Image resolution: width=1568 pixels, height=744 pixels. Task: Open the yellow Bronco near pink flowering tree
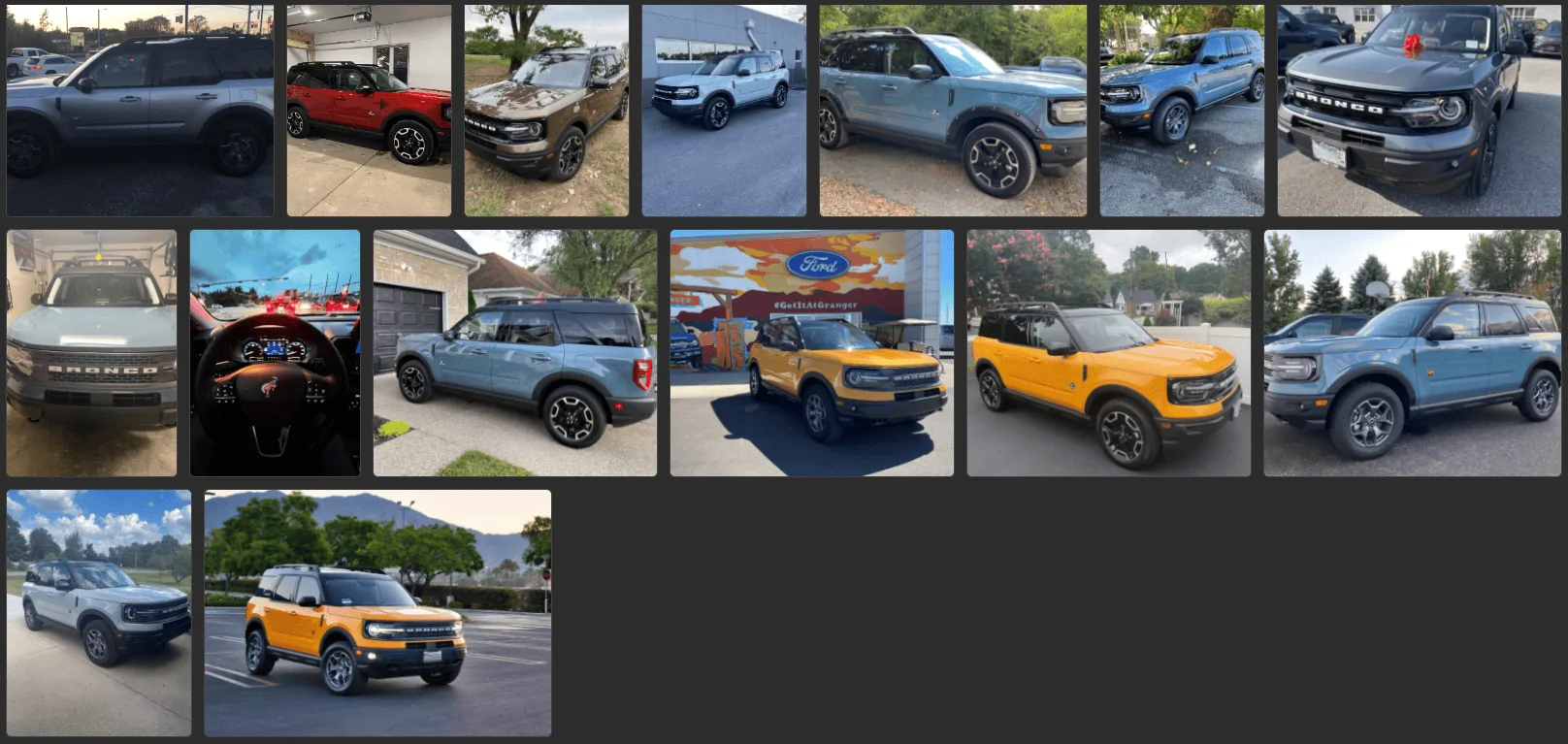pos(1108,352)
